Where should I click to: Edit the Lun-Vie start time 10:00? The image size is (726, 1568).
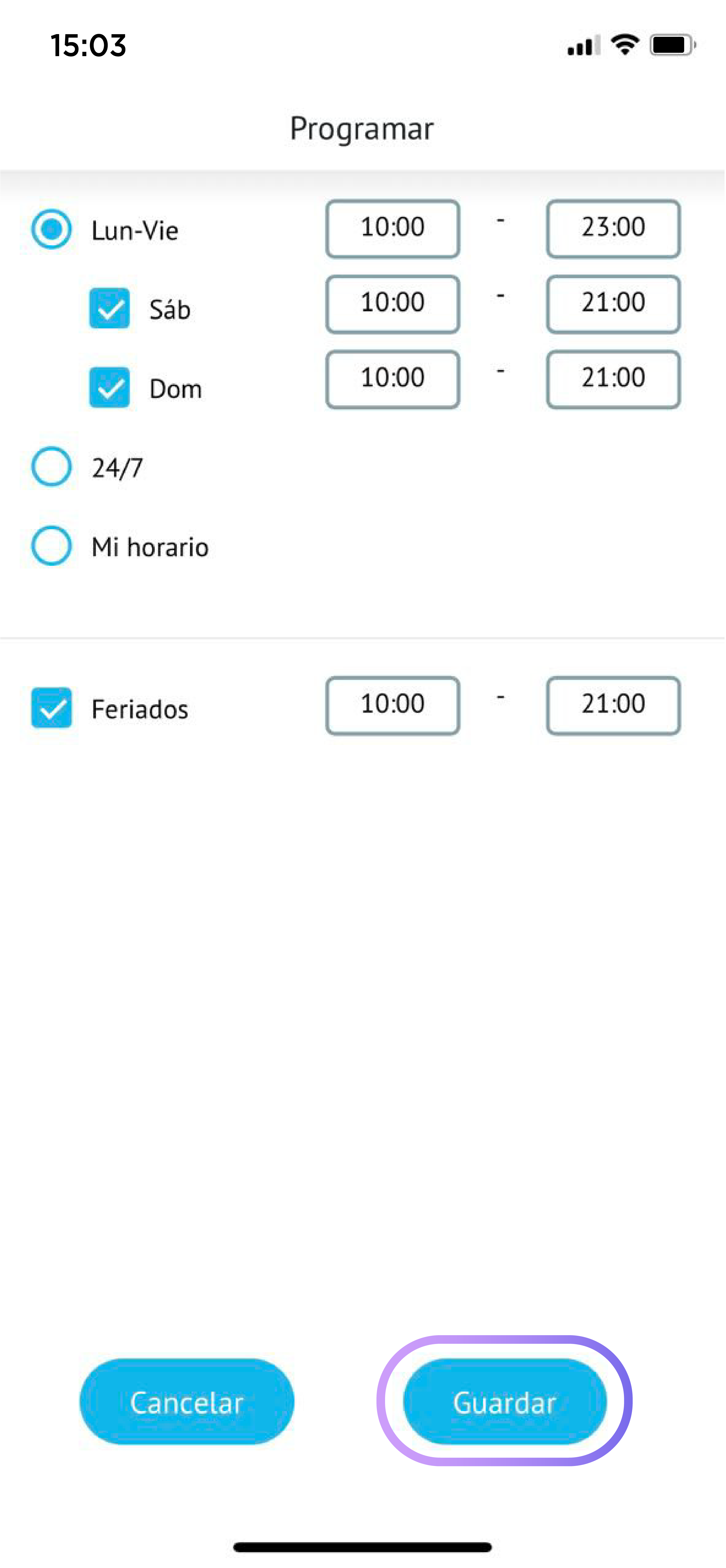click(x=392, y=228)
